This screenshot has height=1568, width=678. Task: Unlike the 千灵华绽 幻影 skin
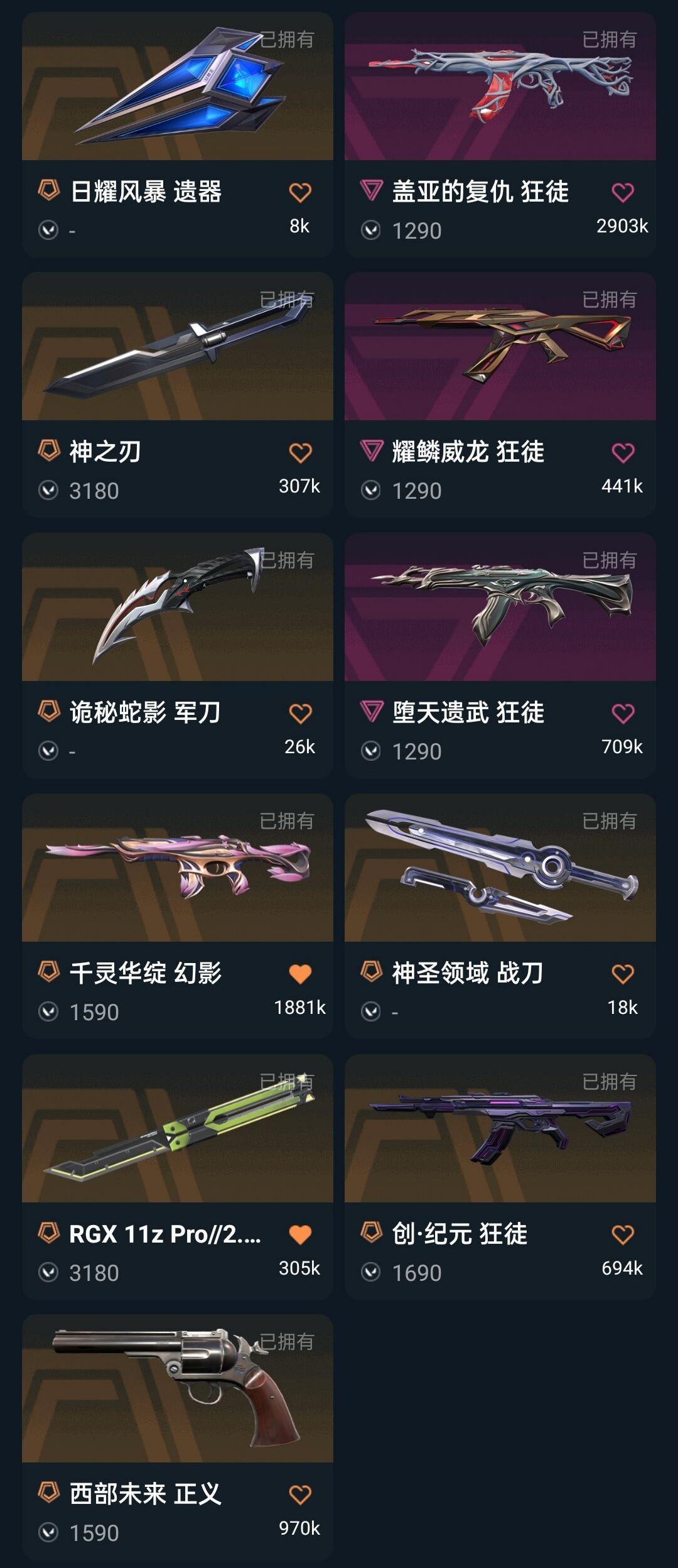(300, 974)
